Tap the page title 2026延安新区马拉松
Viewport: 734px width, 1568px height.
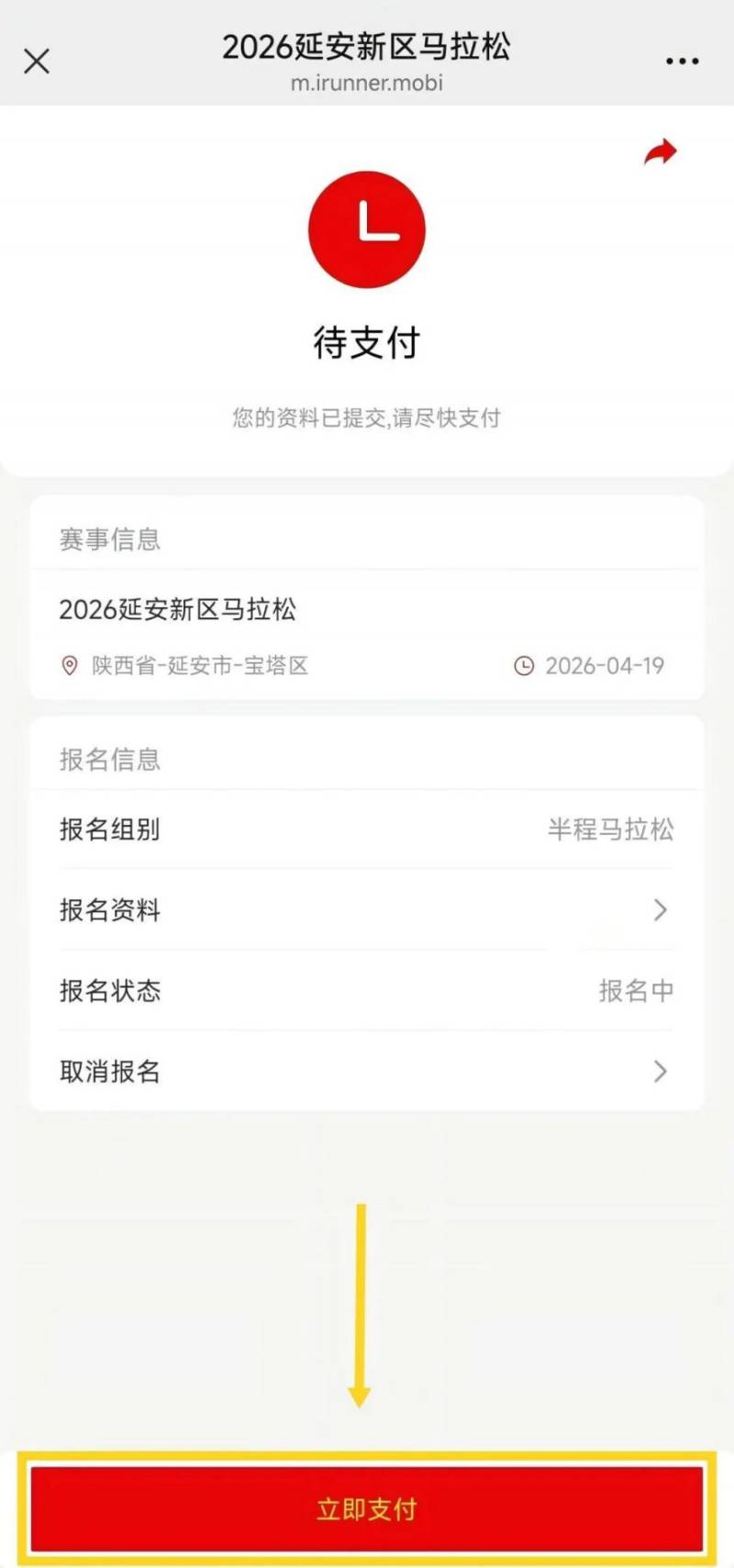367,47
